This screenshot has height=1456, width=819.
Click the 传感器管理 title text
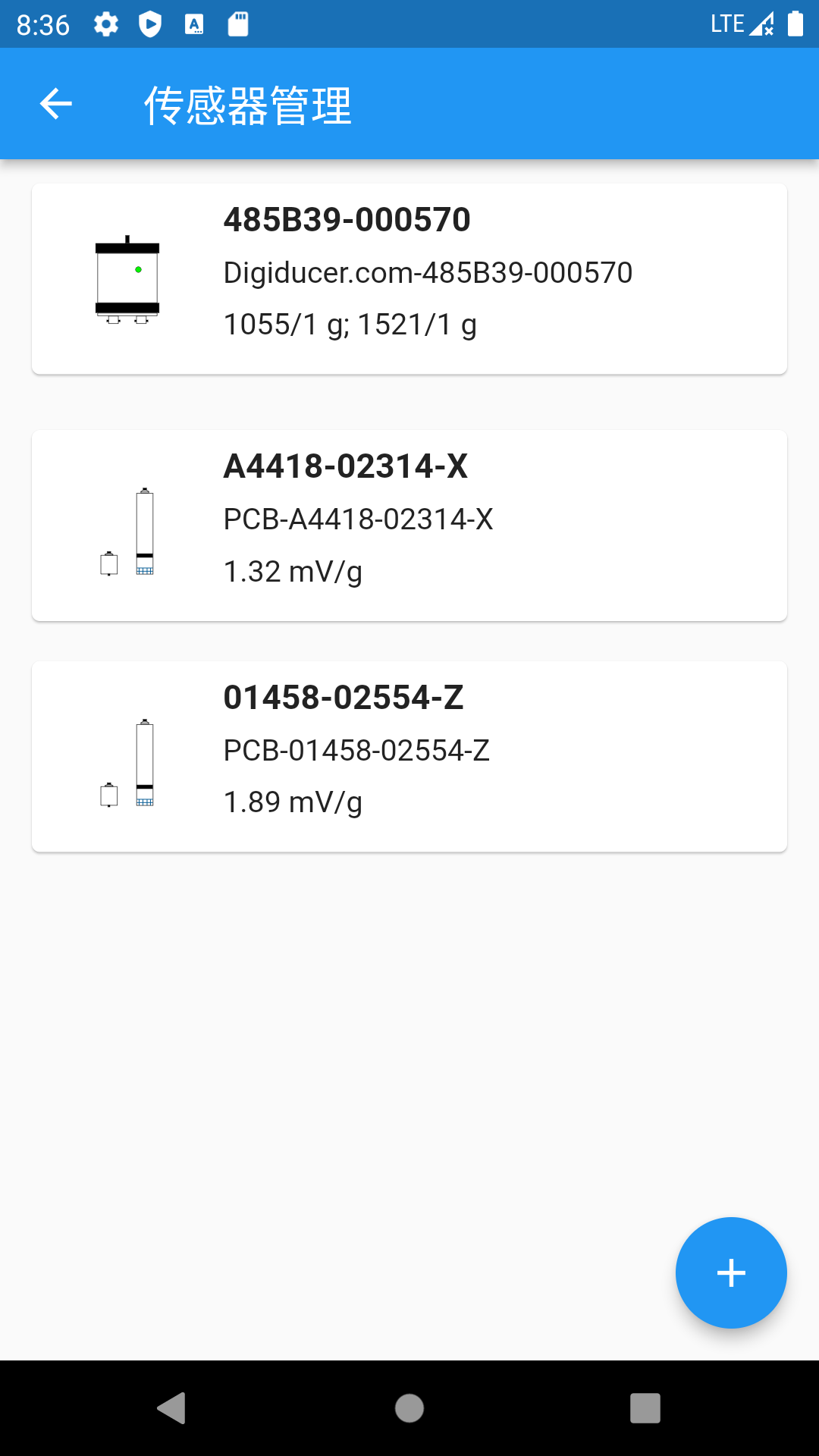(x=250, y=105)
